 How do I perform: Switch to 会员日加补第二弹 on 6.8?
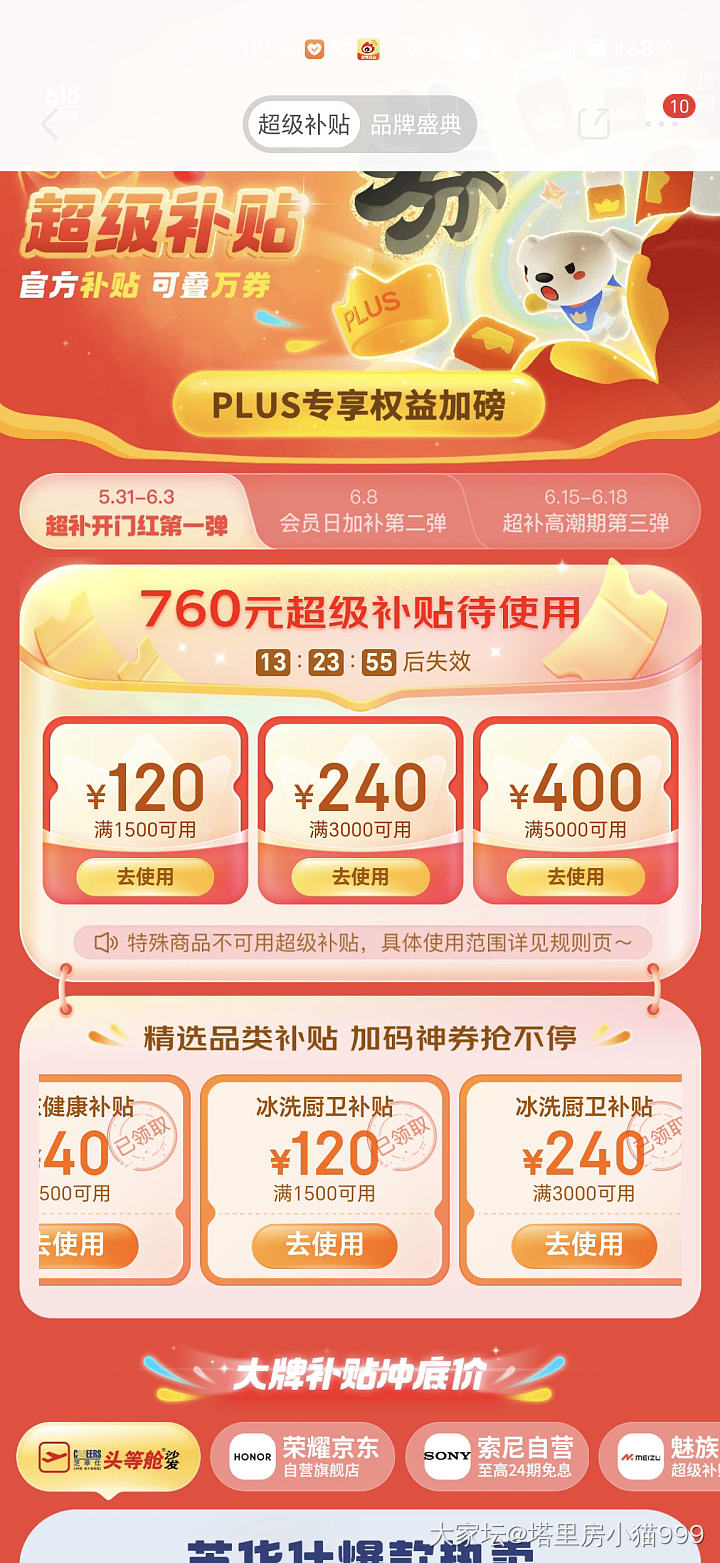pyautogui.click(x=363, y=512)
